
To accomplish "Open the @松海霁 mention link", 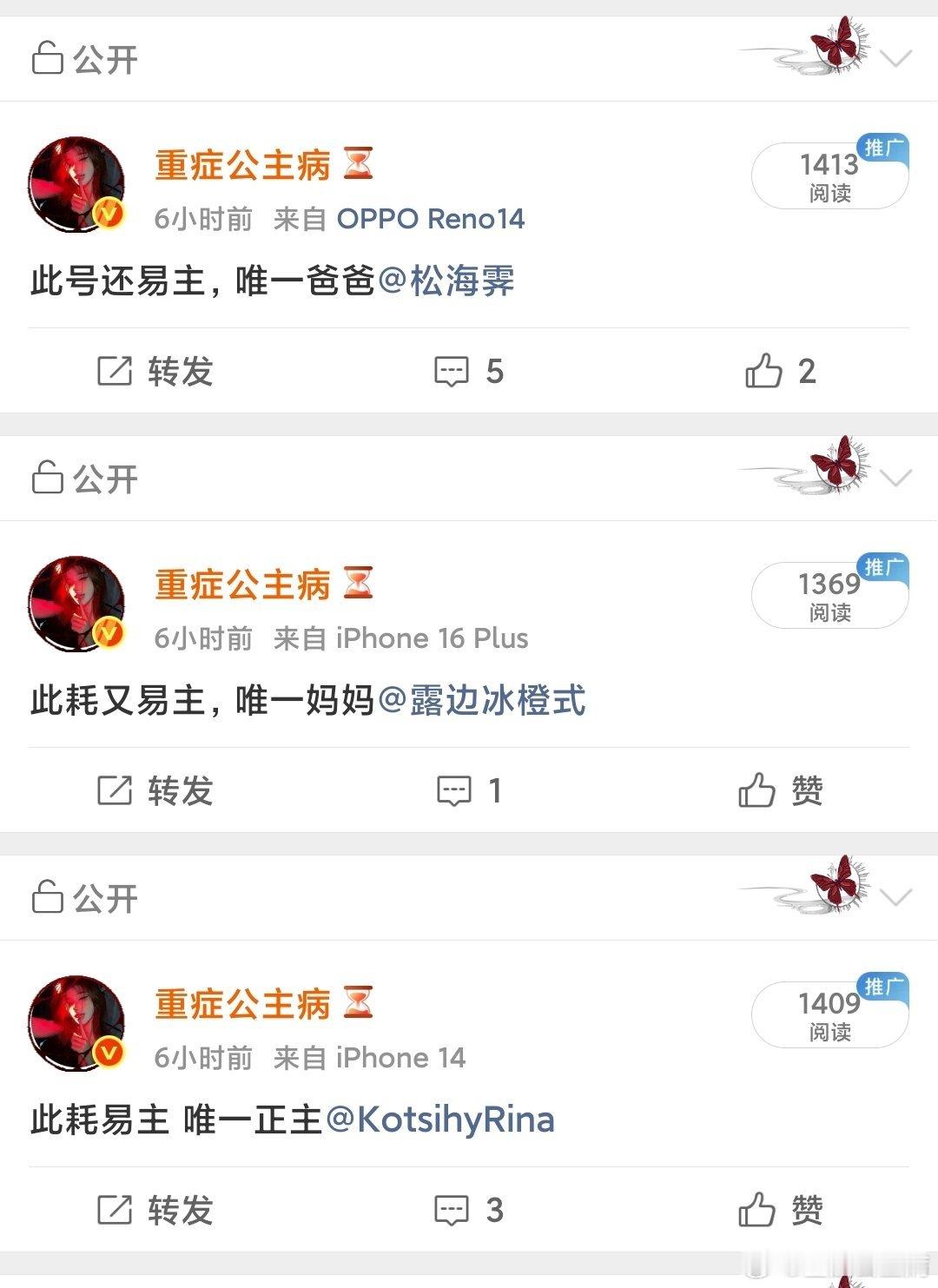I will (449, 278).
